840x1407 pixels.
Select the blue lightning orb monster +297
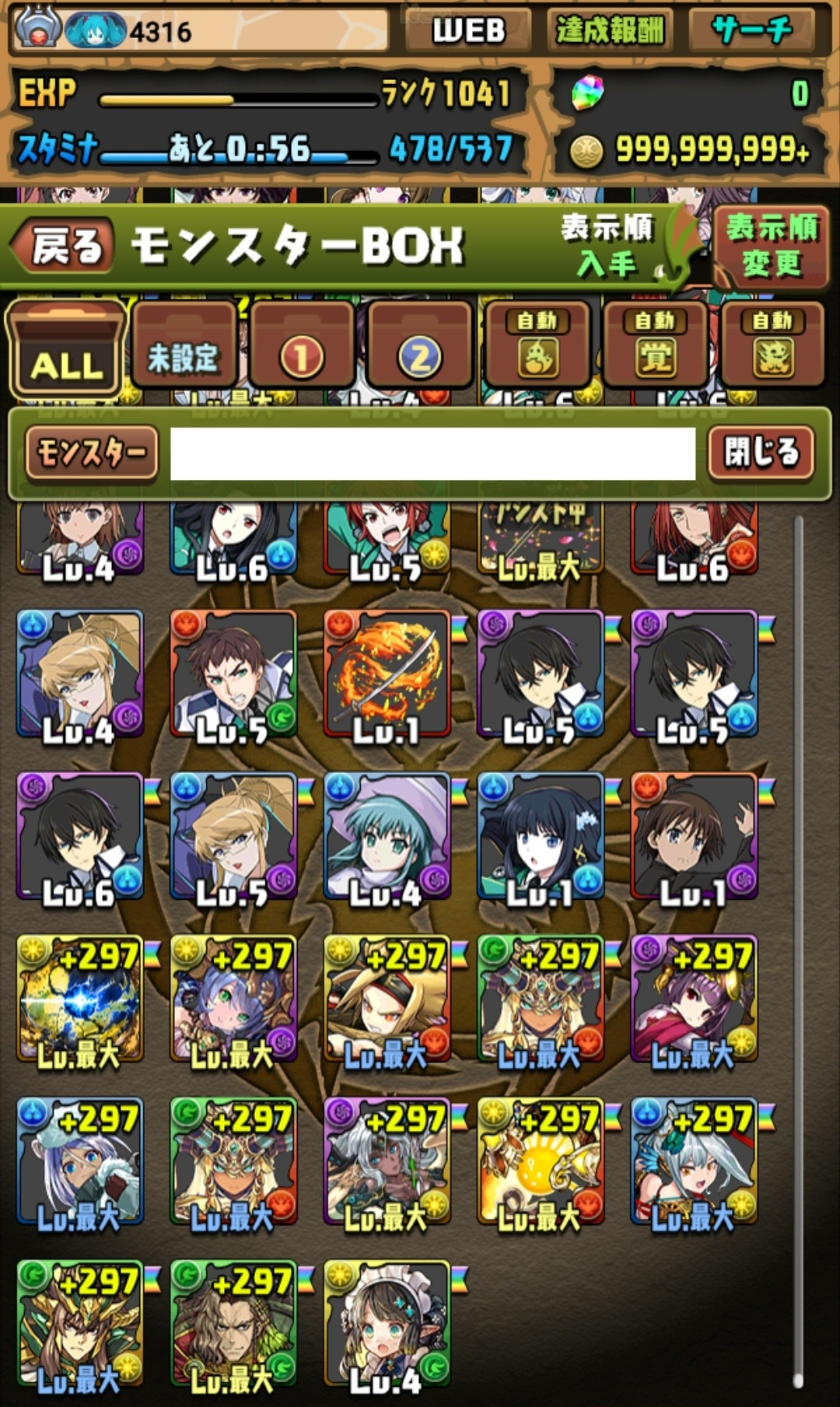pos(79,999)
